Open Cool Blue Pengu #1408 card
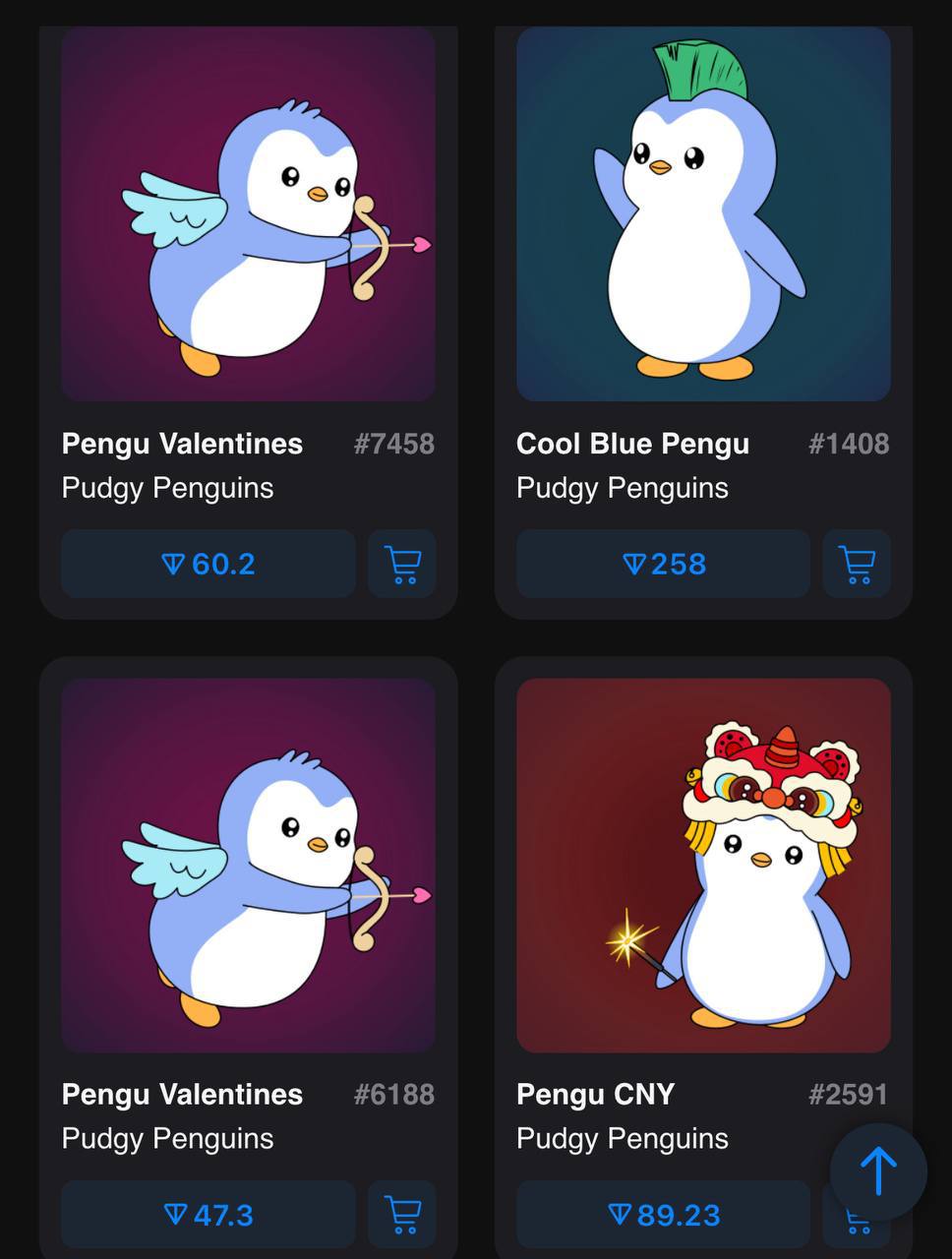952x1259 pixels. tap(703, 214)
